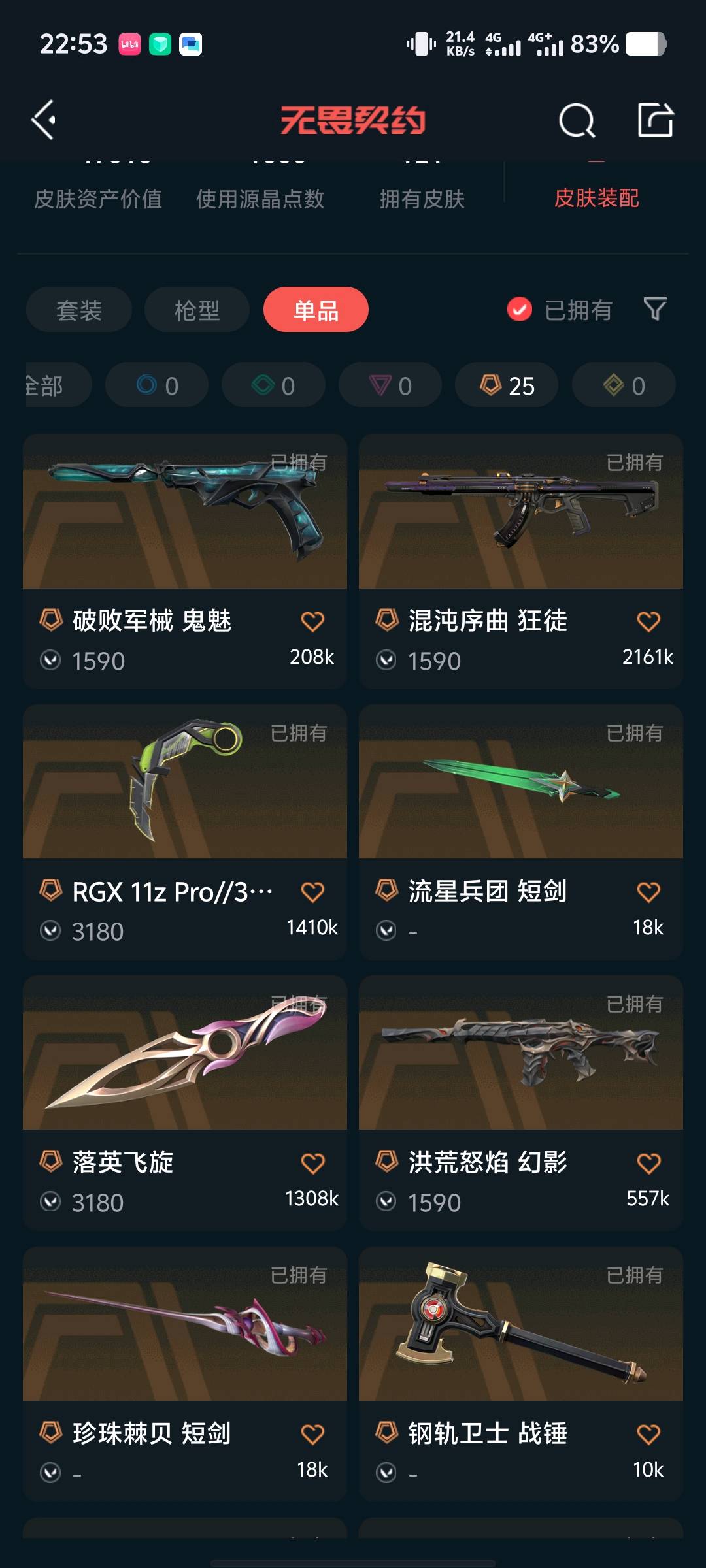Image resolution: width=706 pixels, height=1568 pixels.
Task: Select the 单品 tab
Action: click(316, 310)
